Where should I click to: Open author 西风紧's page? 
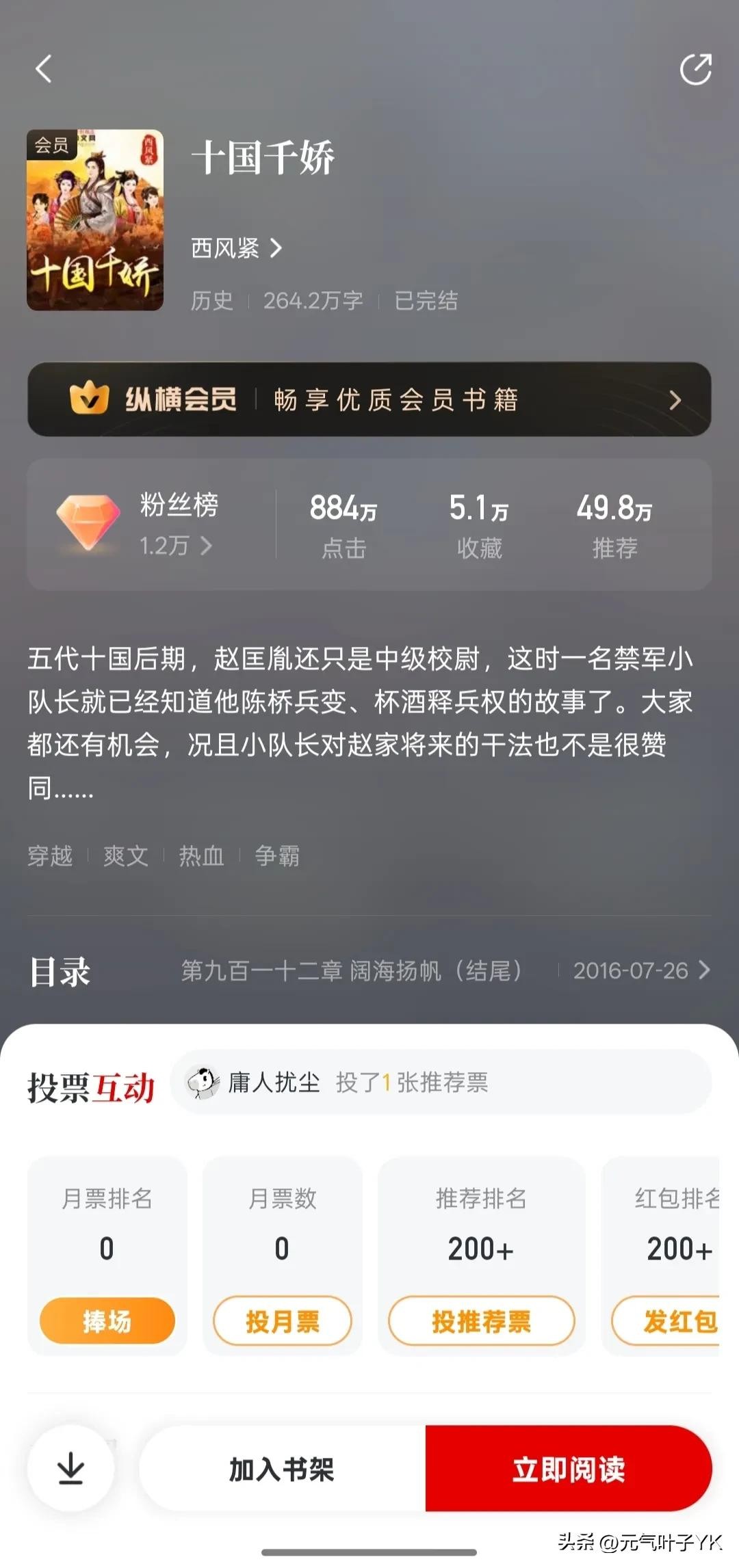click(x=235, y=248)
